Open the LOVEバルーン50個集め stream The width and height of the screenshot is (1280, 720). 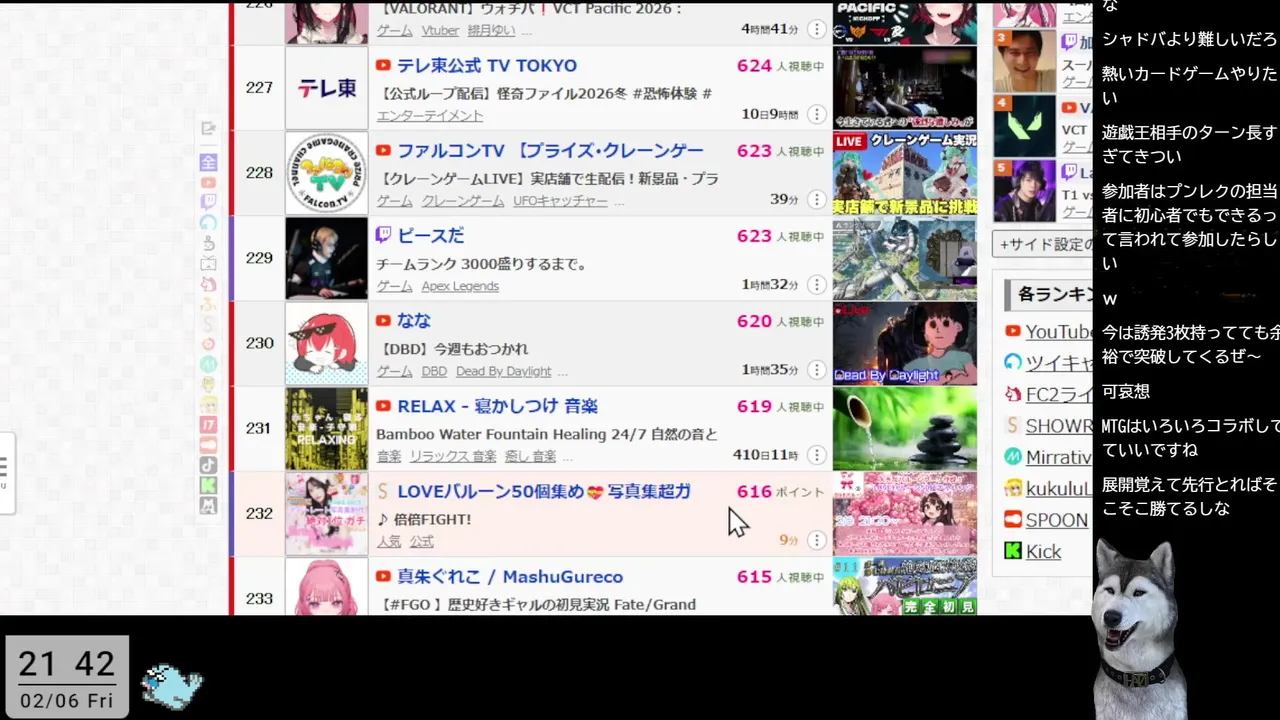543,492
